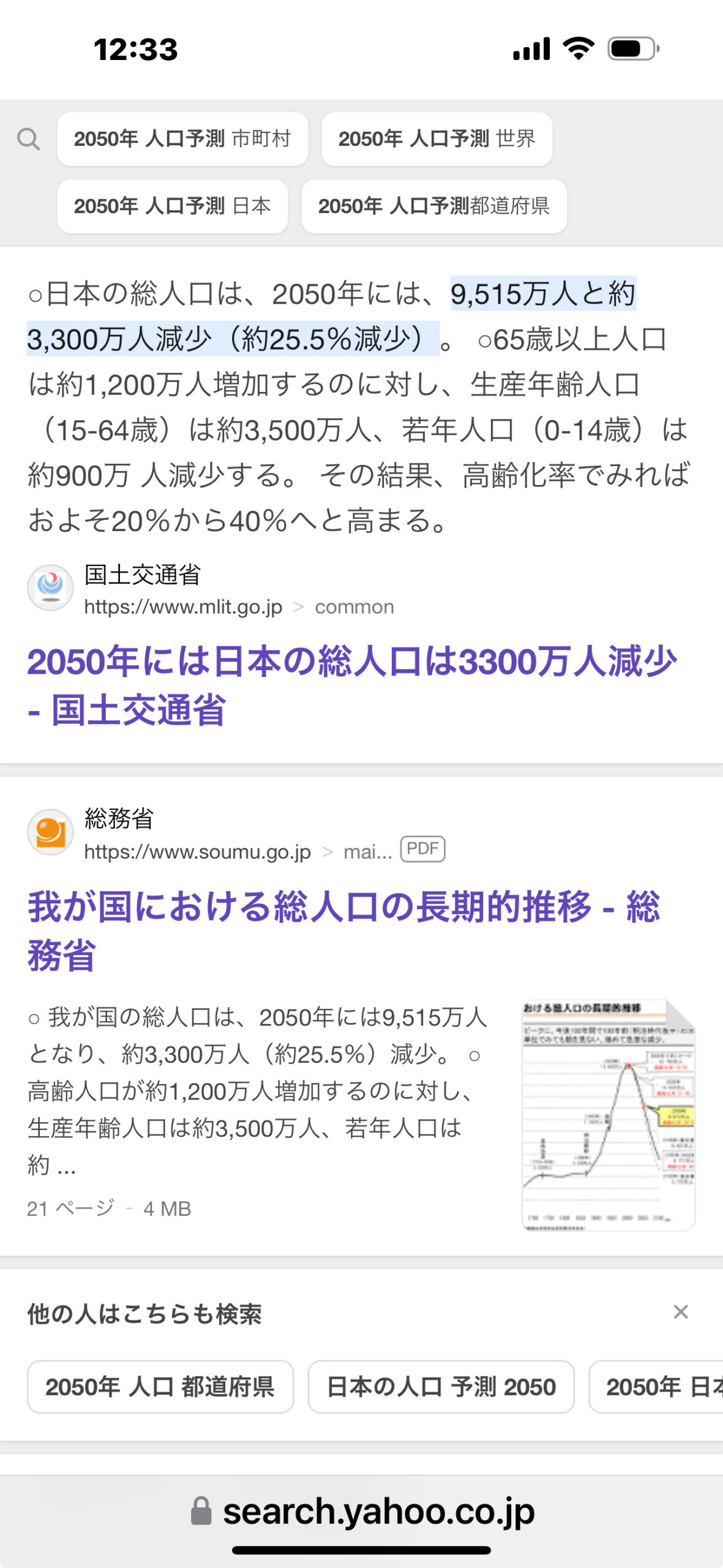Viewport: 723px width, 1568px height.
Task: Choose the 2050年 人口予測都道府県 suggestion
Action: pos(433,206)
